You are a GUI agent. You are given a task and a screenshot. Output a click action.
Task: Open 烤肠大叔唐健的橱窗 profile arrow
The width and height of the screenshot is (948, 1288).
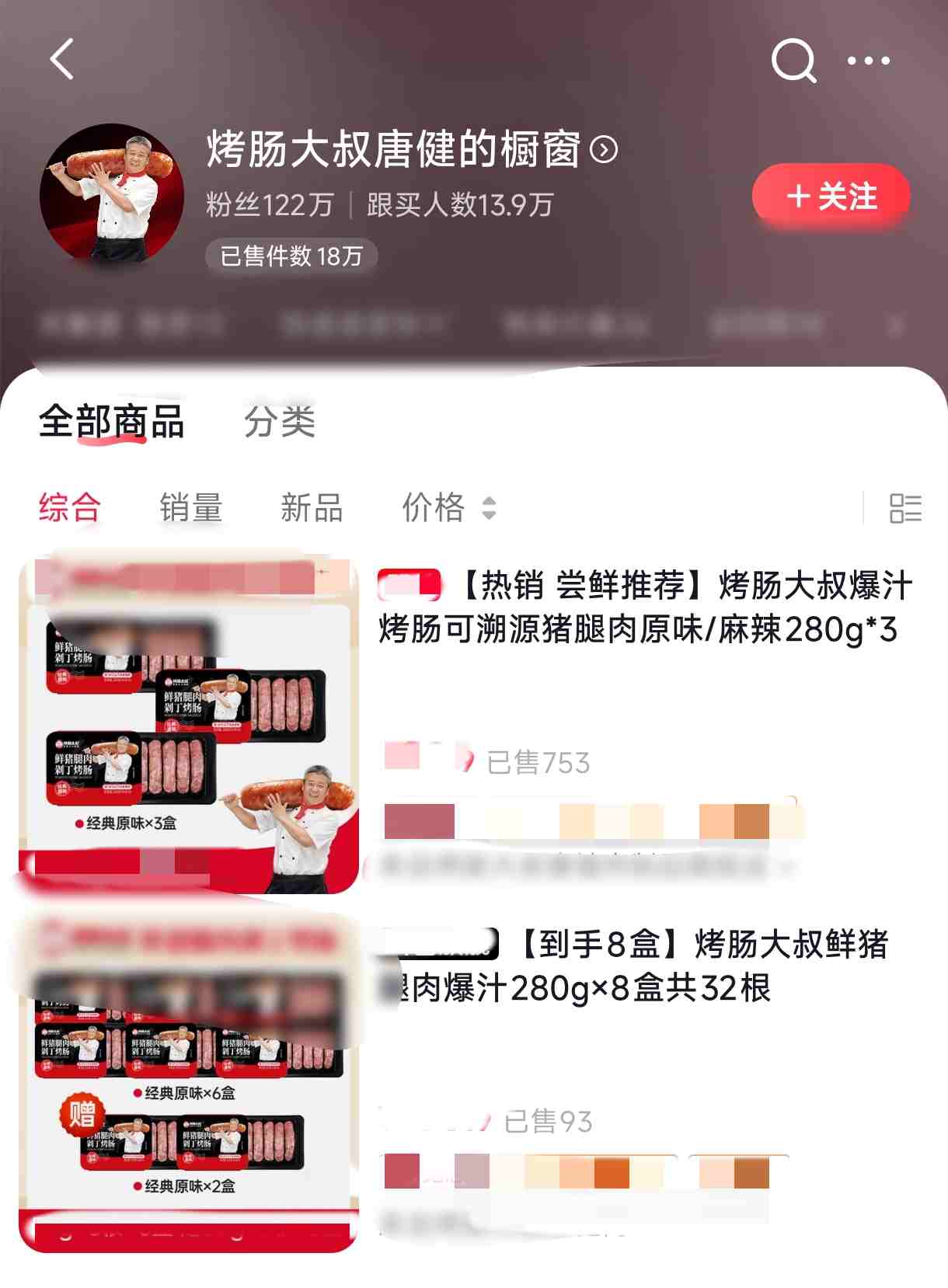point(604,149)
